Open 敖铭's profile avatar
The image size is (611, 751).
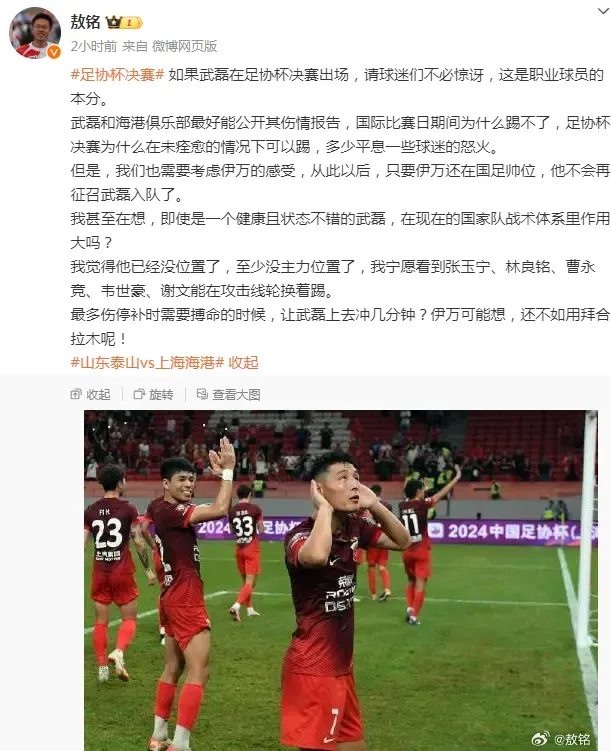[34, 32]
